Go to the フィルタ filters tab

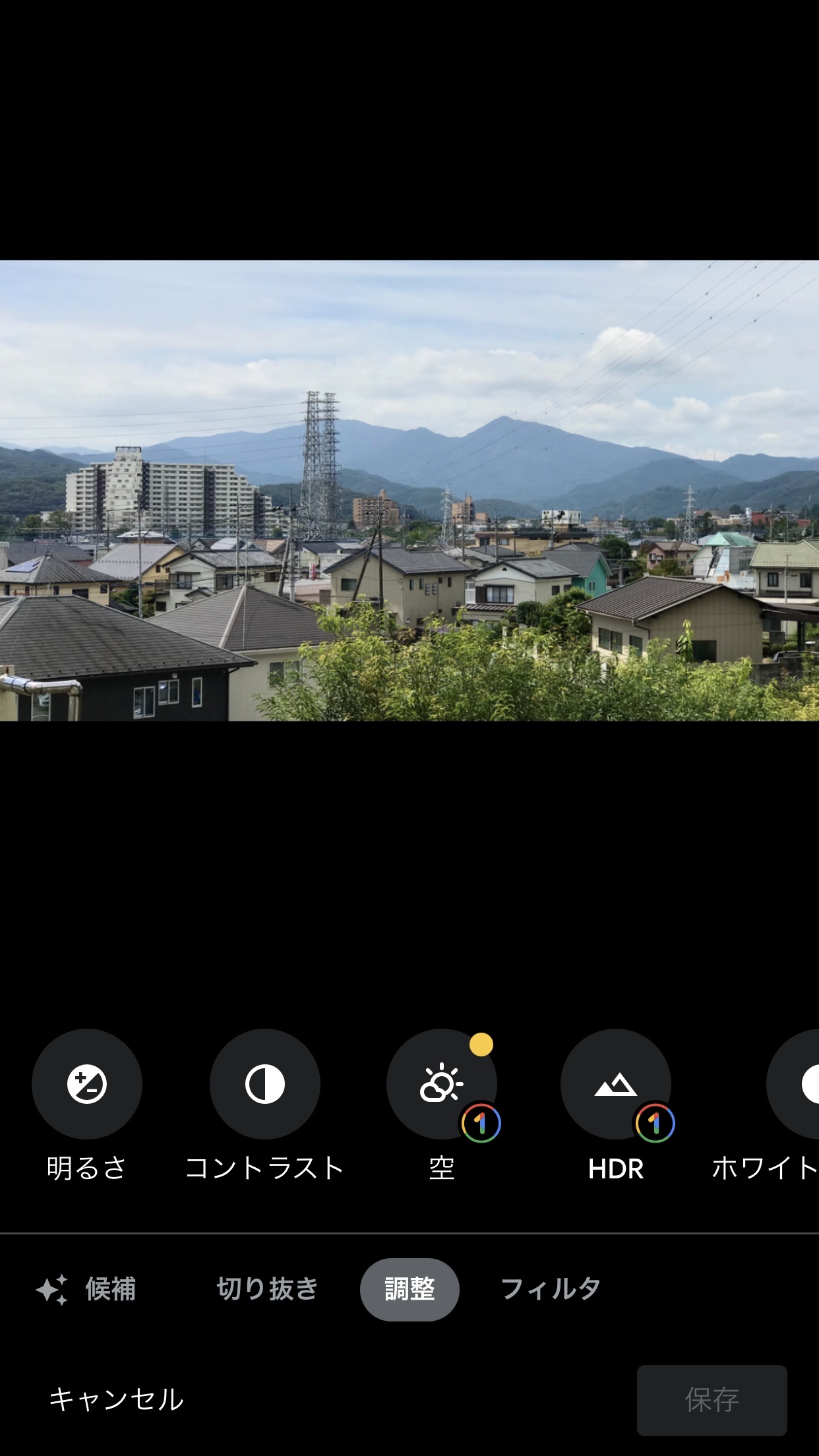coord(551,1289)
